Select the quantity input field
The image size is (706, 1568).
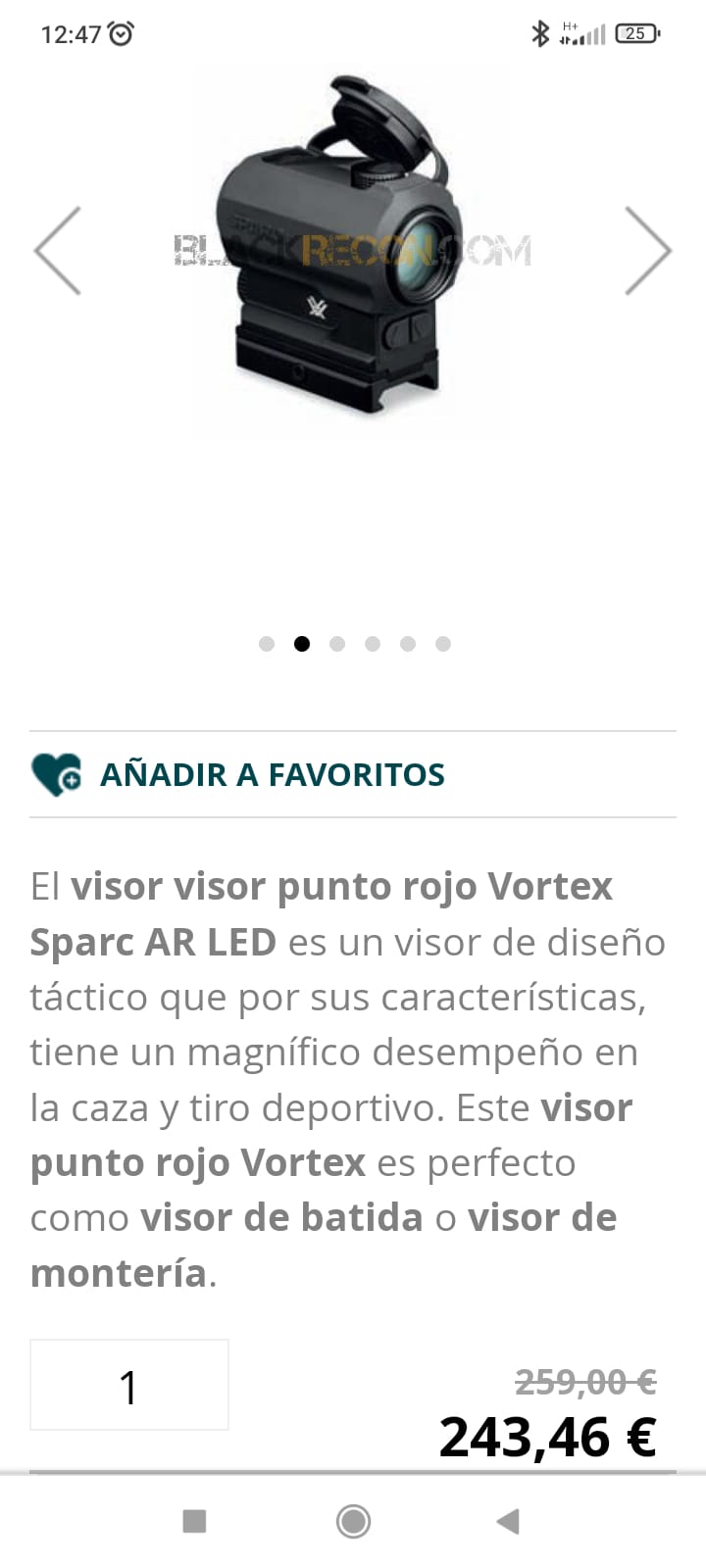[129, 1385]
